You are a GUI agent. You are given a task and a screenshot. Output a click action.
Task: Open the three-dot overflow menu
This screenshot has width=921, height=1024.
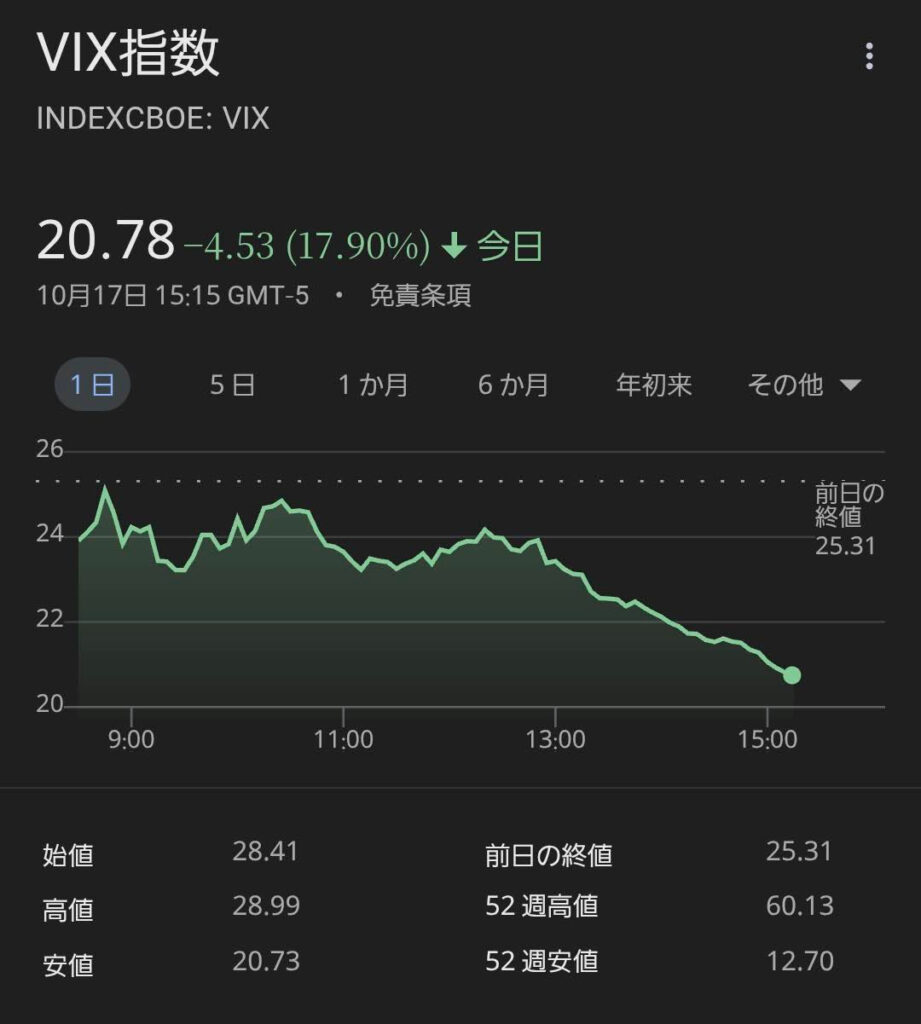(x=869, y=57)
